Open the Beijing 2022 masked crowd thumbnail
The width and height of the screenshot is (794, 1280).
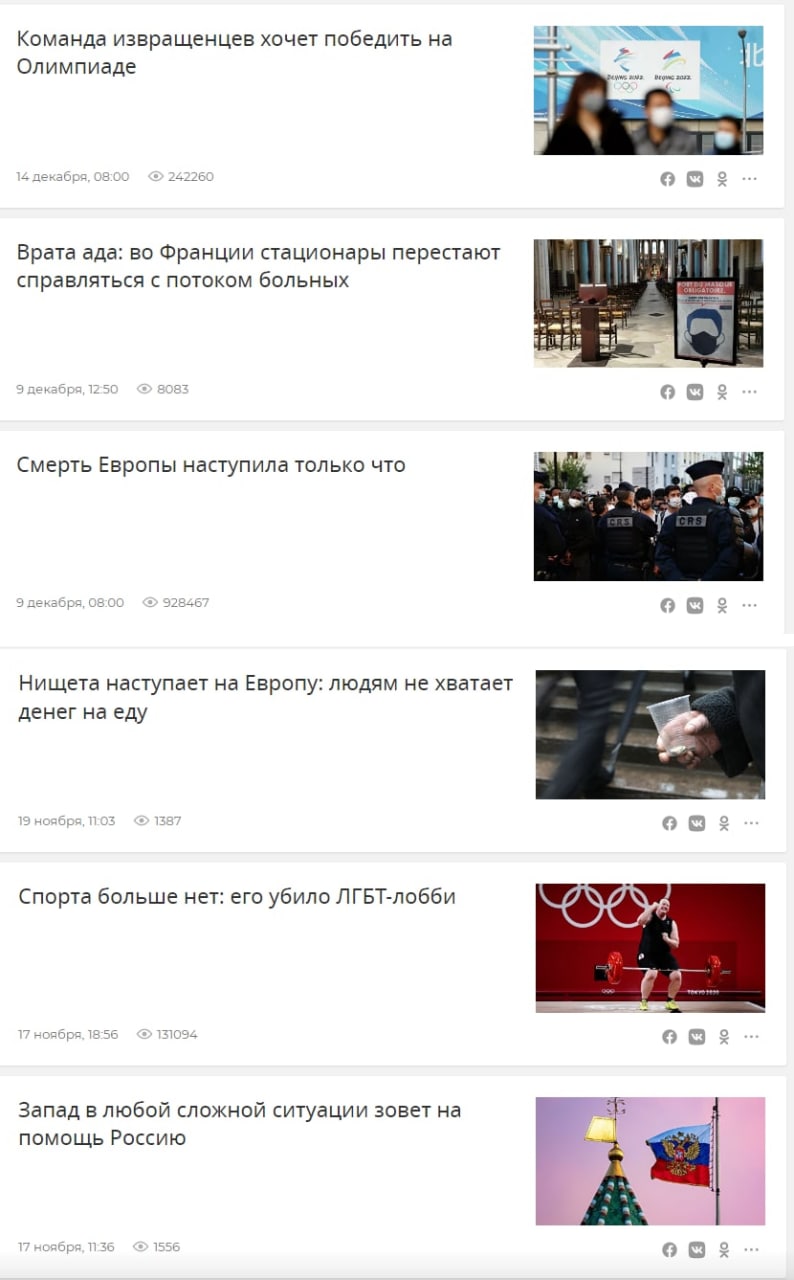(648, 90)
